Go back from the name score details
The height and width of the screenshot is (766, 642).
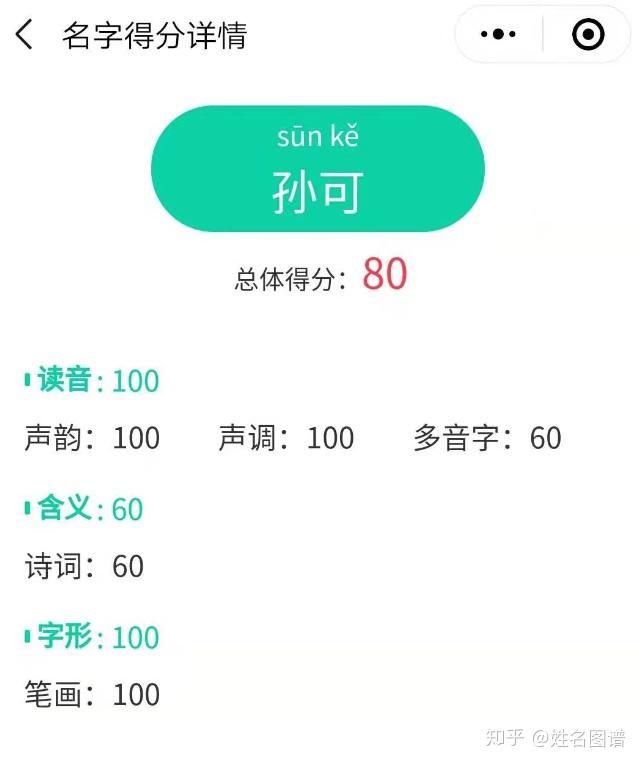pos(25,35)
